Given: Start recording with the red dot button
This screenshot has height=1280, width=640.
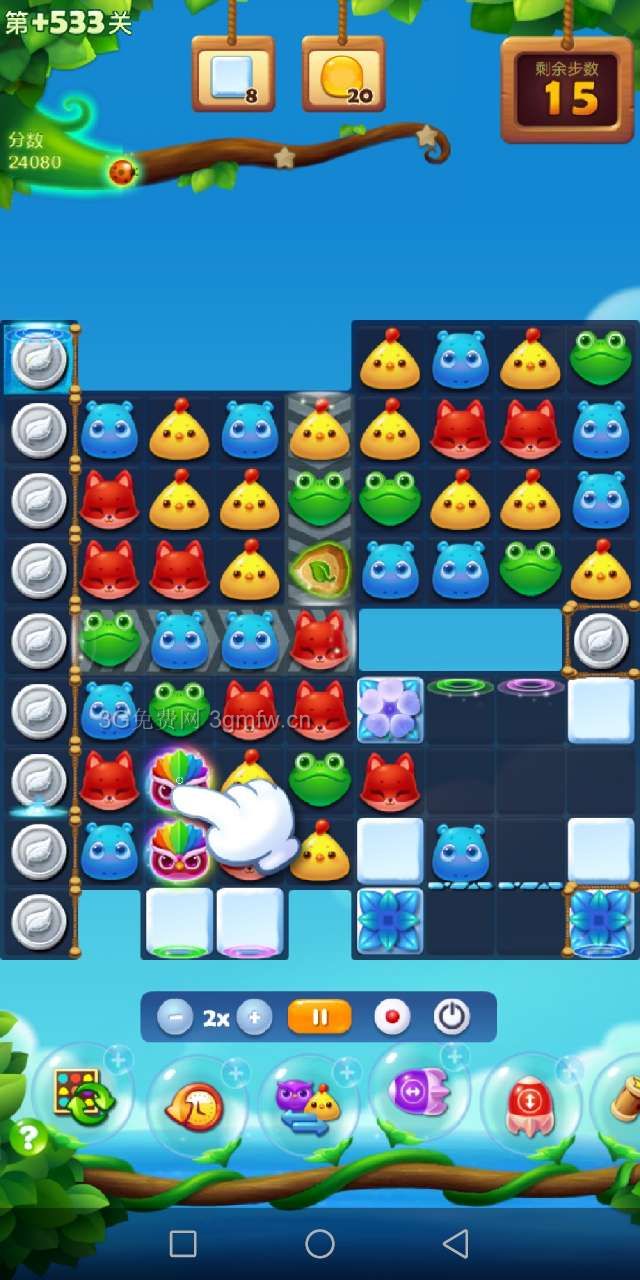Looking at the screenshot, I should 392,1018.
